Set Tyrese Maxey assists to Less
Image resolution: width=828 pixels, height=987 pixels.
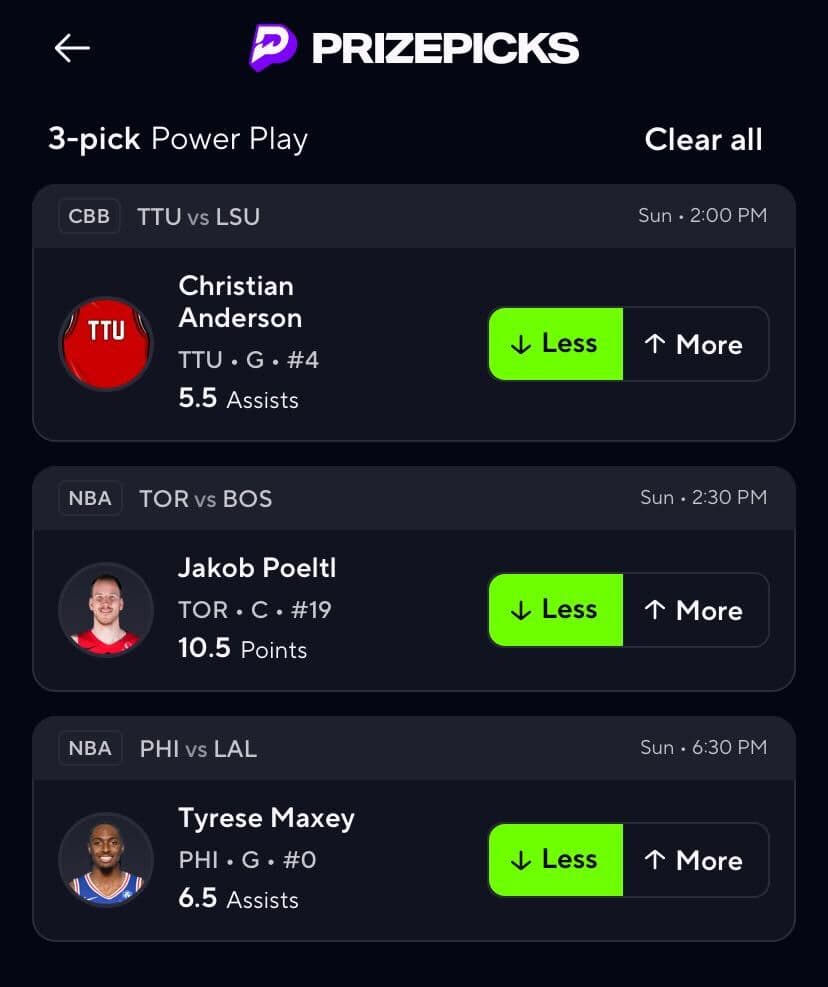click(x=555, y=860)
